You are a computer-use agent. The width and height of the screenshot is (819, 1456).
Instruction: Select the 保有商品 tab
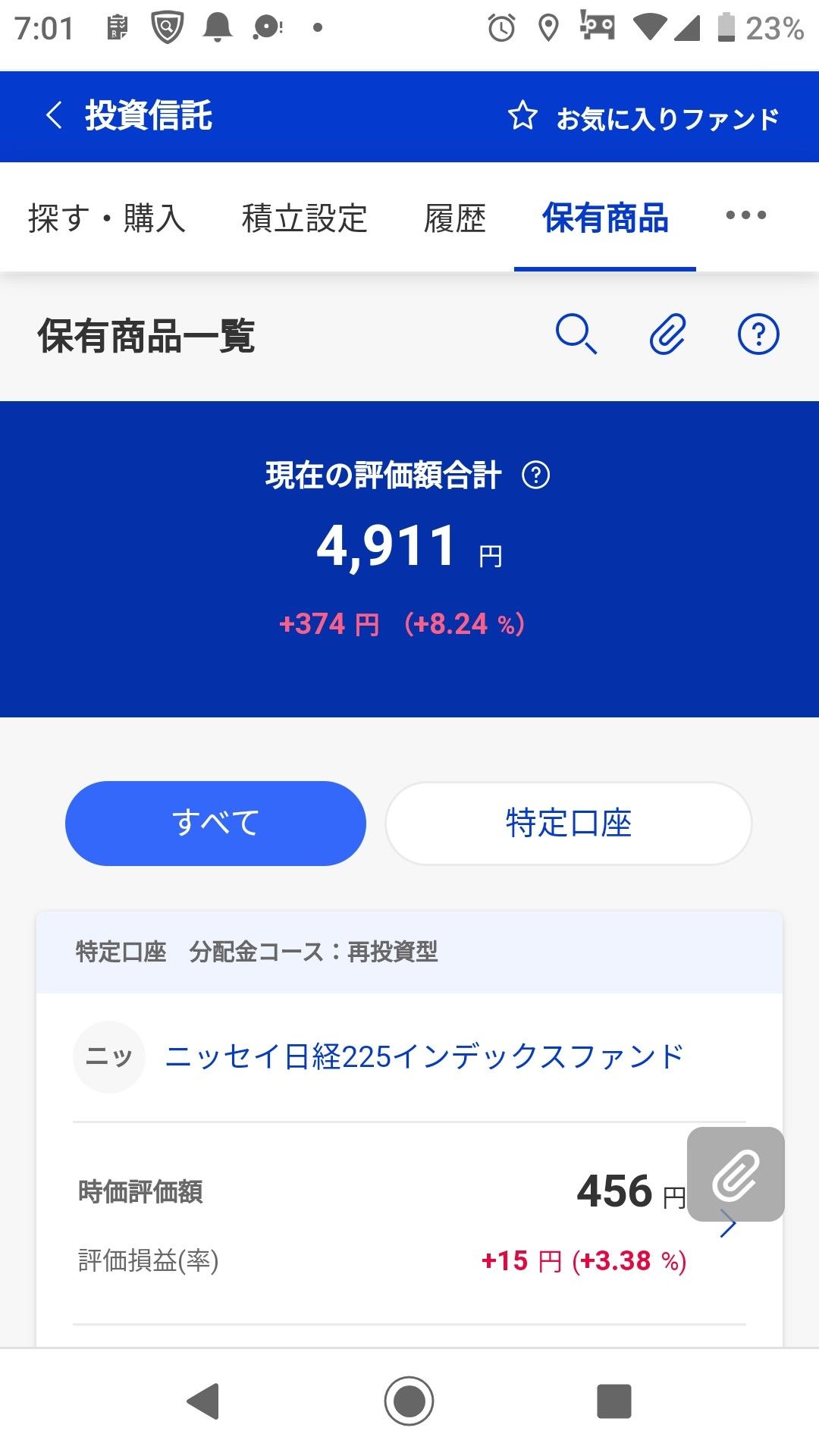[605, 218]
